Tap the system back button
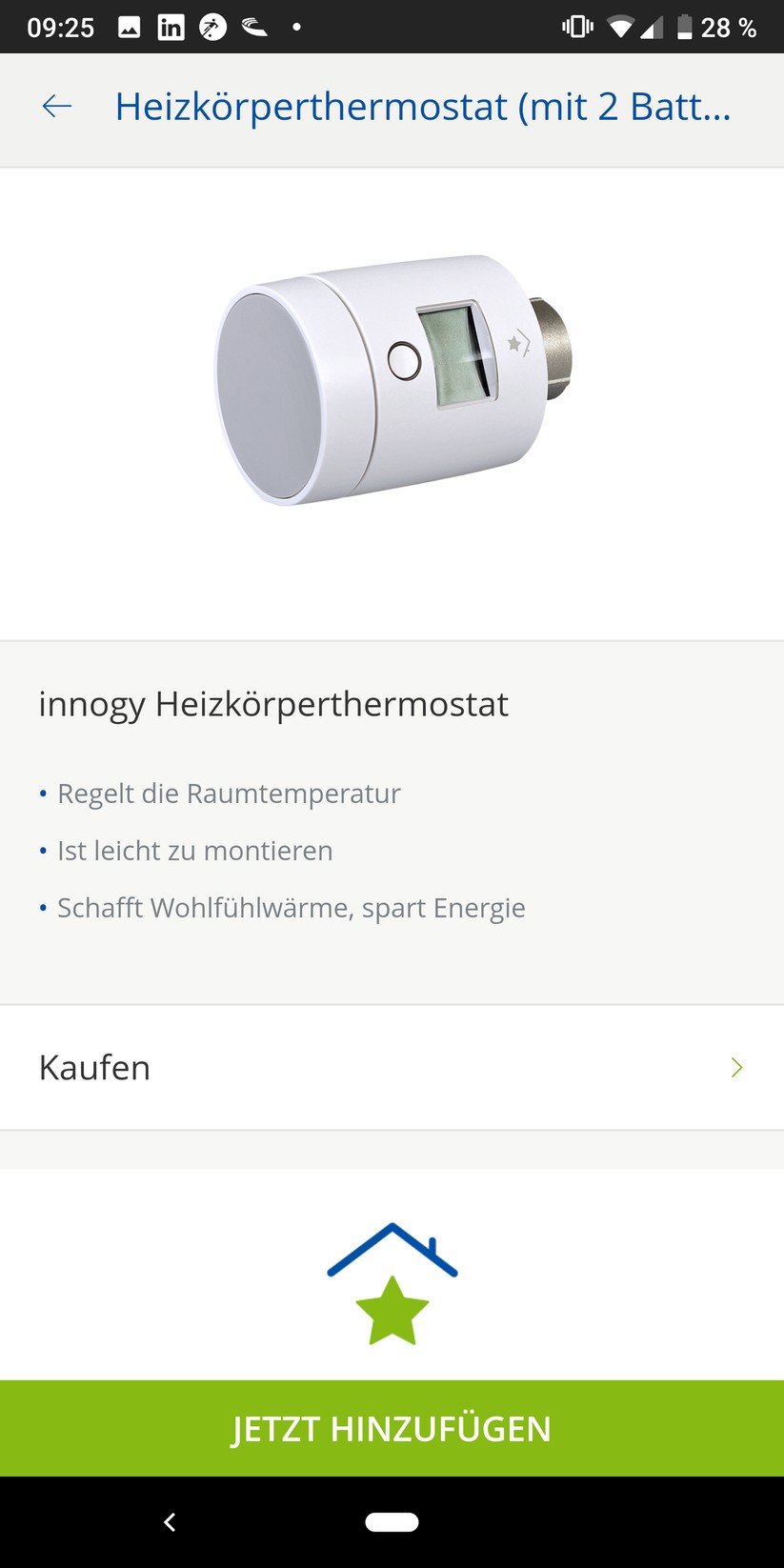The height and width of the screenshot is (1568, 784). (170, 1522)
